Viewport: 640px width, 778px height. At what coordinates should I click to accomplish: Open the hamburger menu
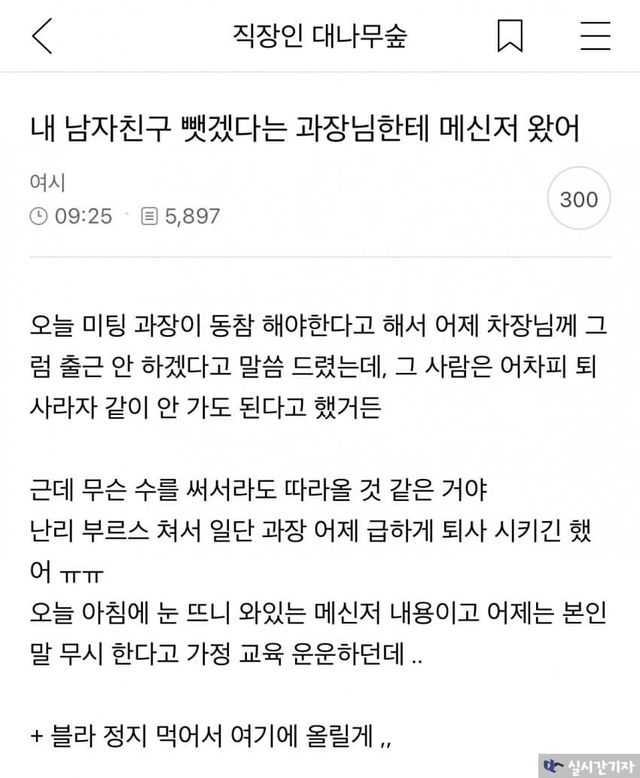(595, 36)
